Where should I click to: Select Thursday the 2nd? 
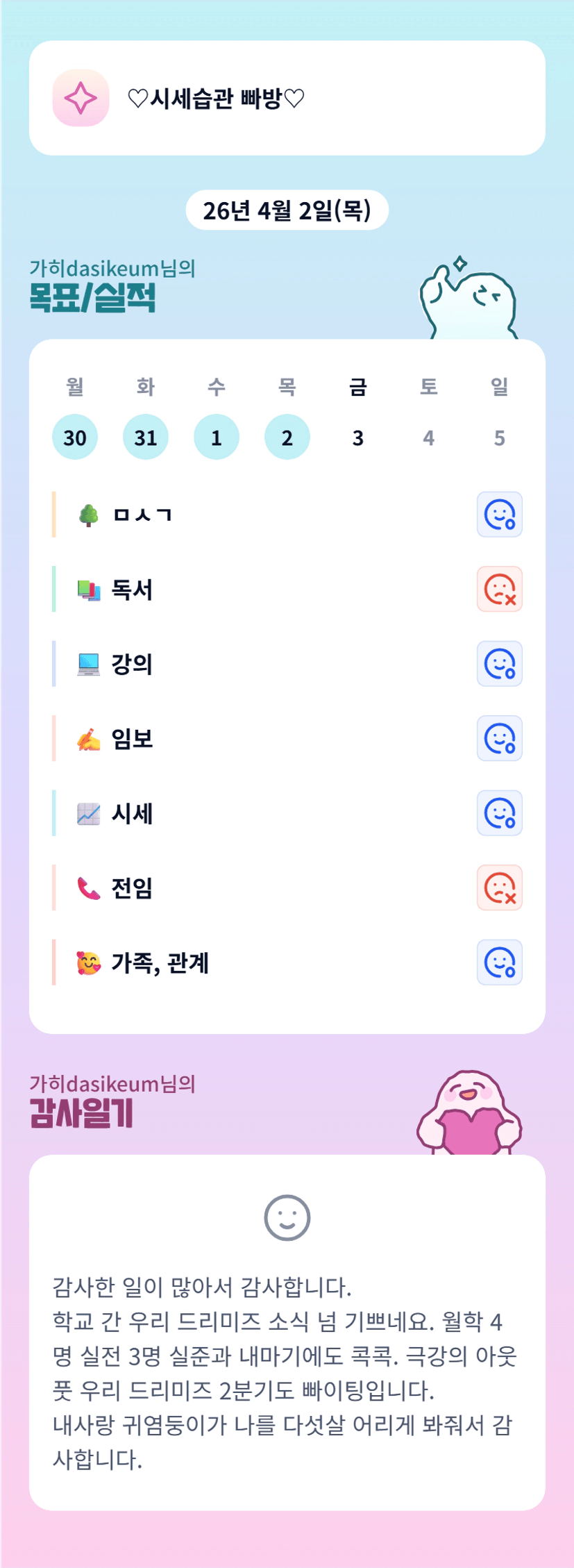point(287,437)
